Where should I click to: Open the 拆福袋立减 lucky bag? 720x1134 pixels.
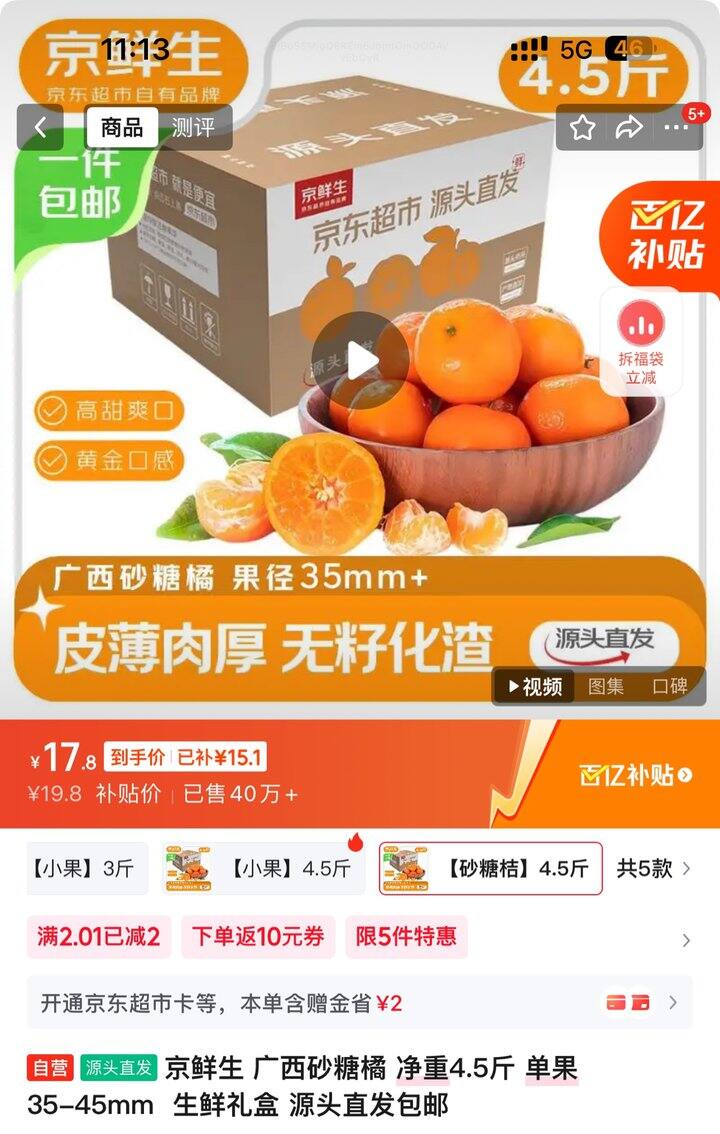(640, 342)
